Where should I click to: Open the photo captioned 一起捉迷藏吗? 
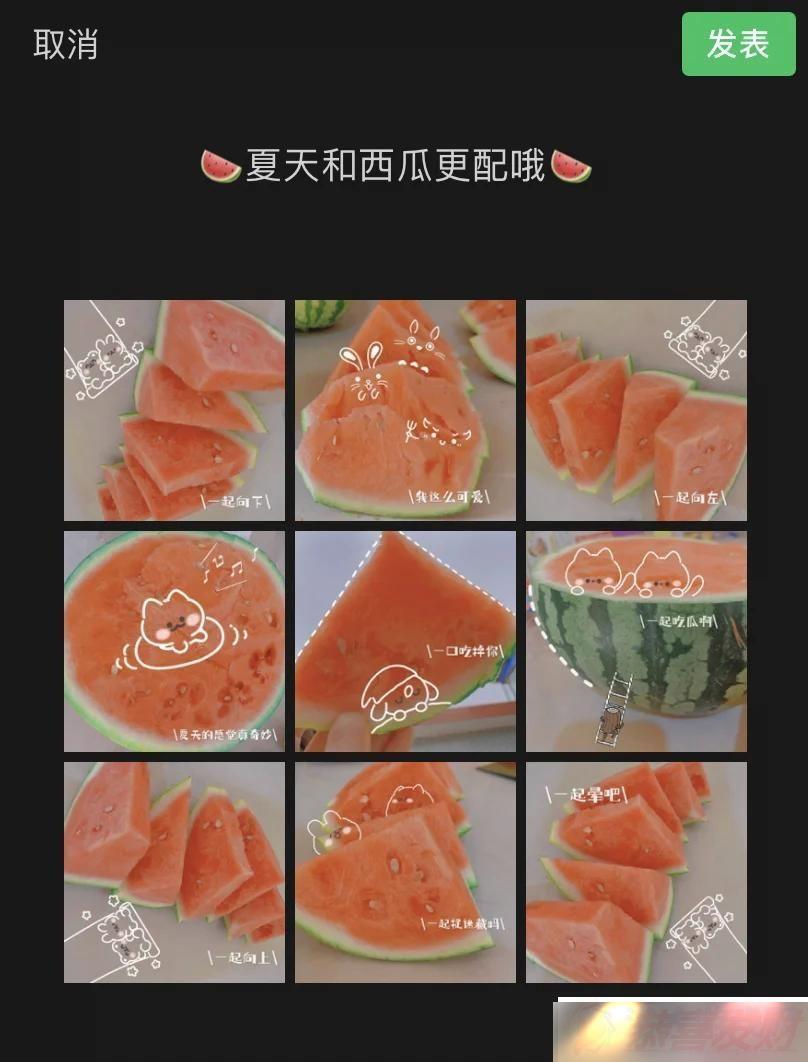pos(405,872)
